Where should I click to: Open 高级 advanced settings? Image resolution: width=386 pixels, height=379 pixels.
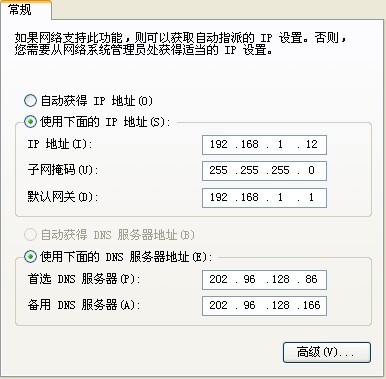(327, 352)
